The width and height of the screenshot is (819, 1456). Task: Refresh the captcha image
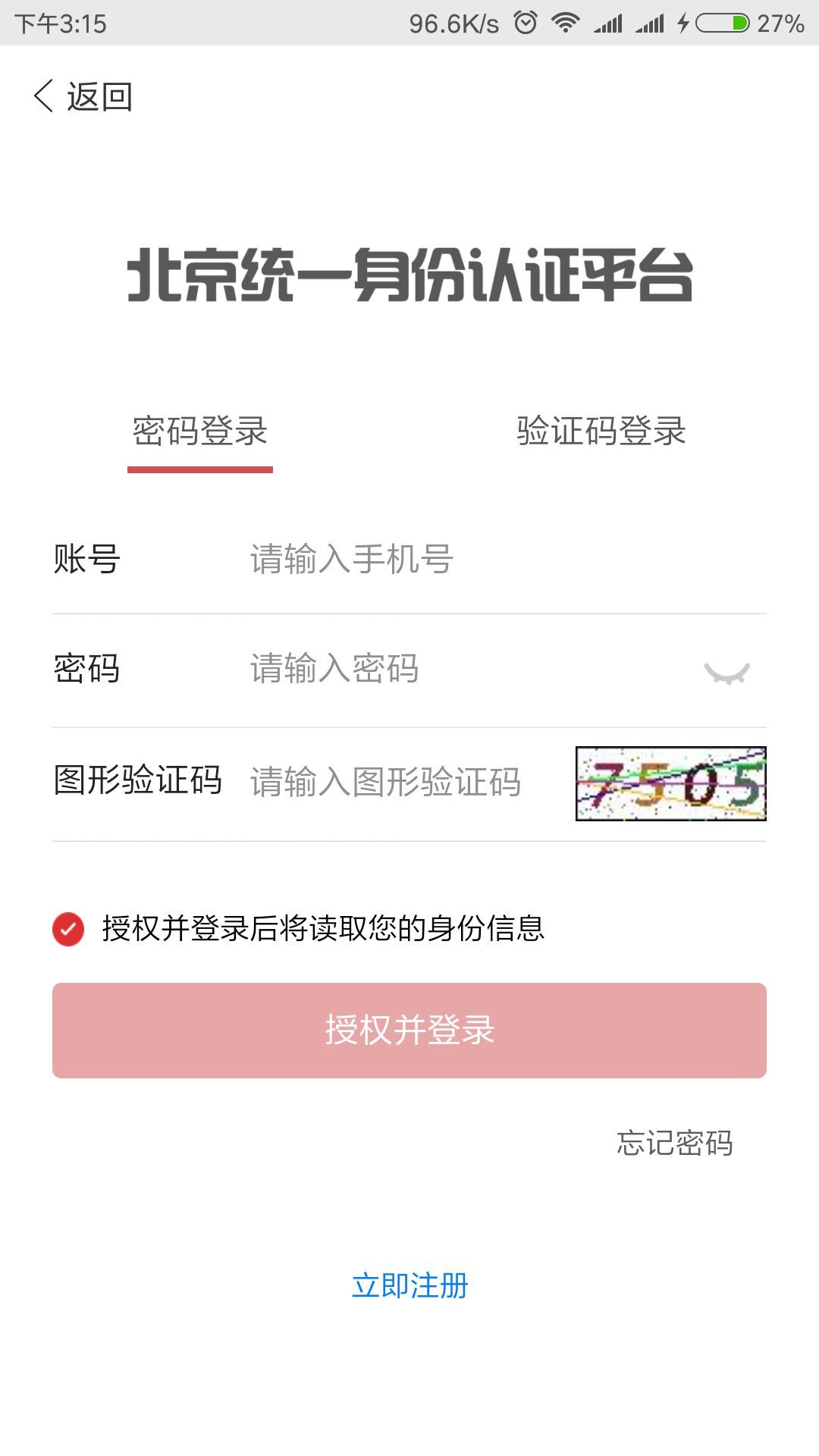pyautogui.click(x=671, y=783)
